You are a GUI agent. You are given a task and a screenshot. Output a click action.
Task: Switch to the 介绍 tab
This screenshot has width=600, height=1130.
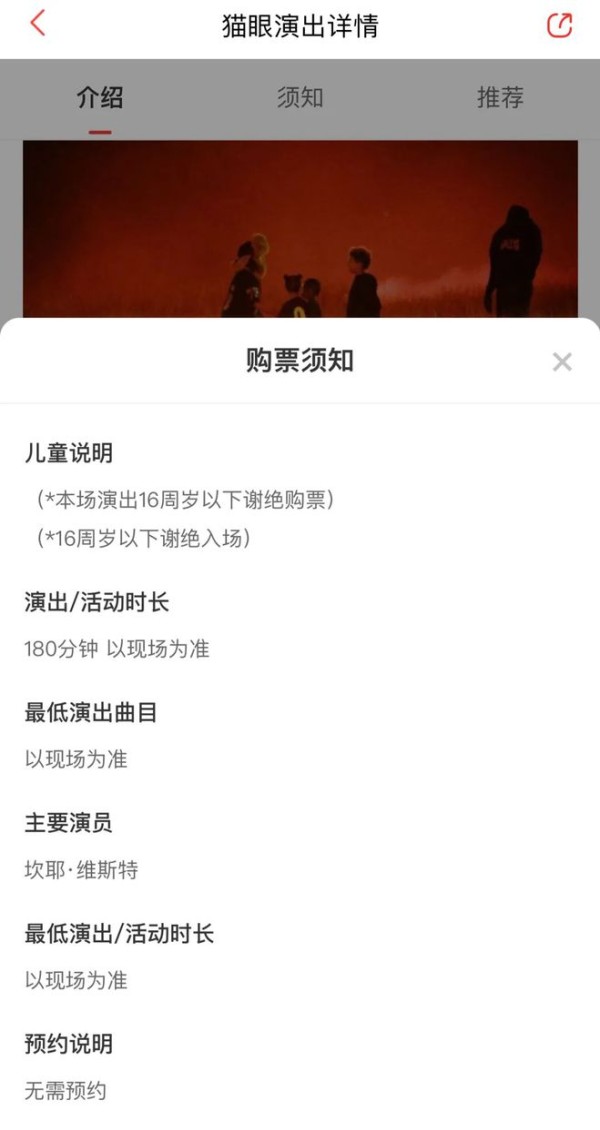[100, 97]
